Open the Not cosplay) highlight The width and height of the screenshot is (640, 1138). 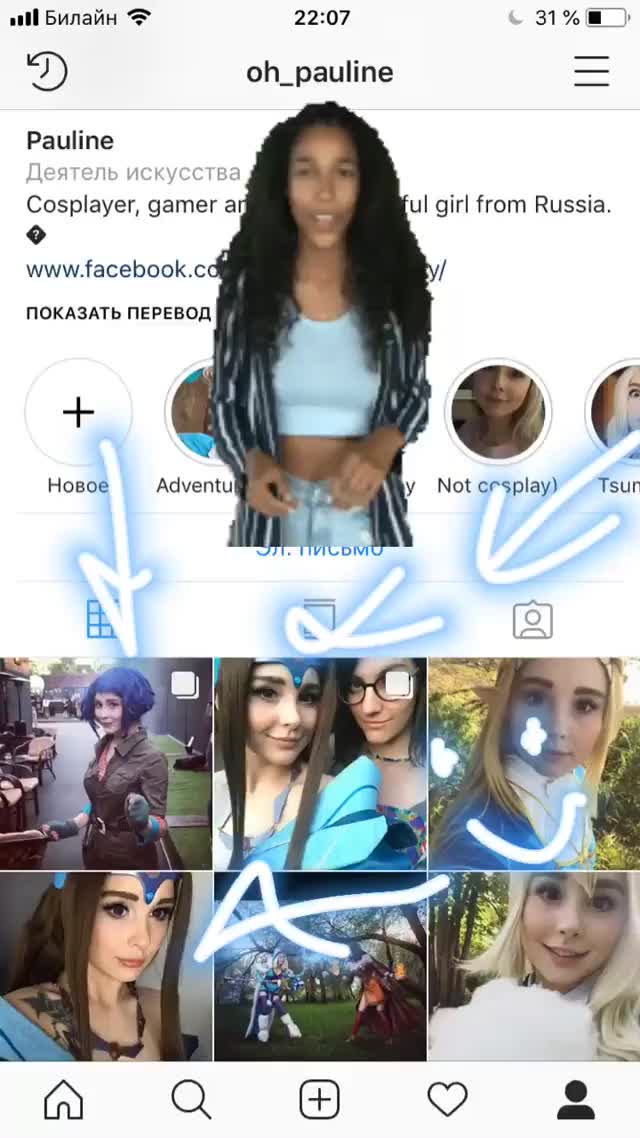pos(497,411)
